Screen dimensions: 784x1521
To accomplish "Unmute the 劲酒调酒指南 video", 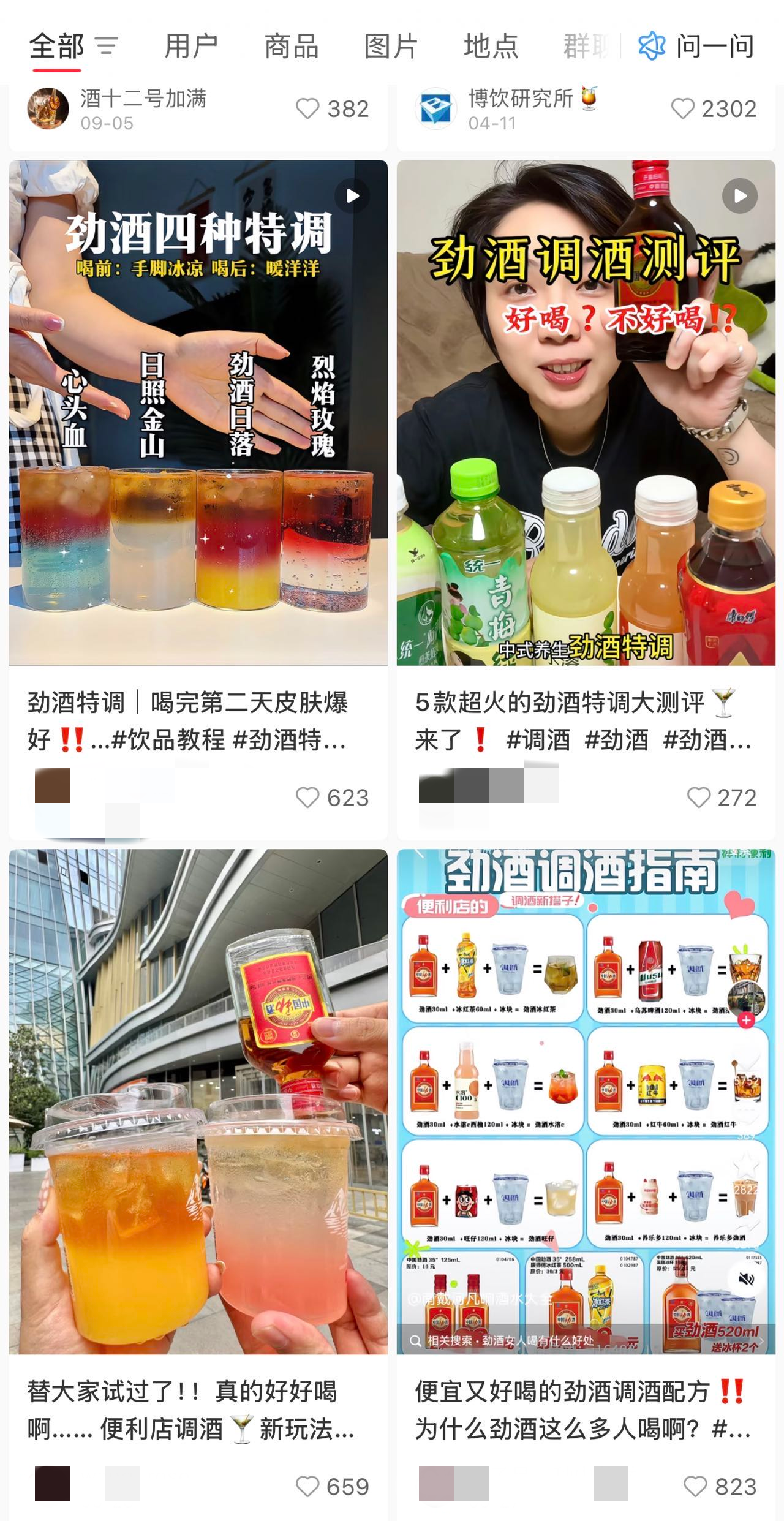I will coord(745,1279).
